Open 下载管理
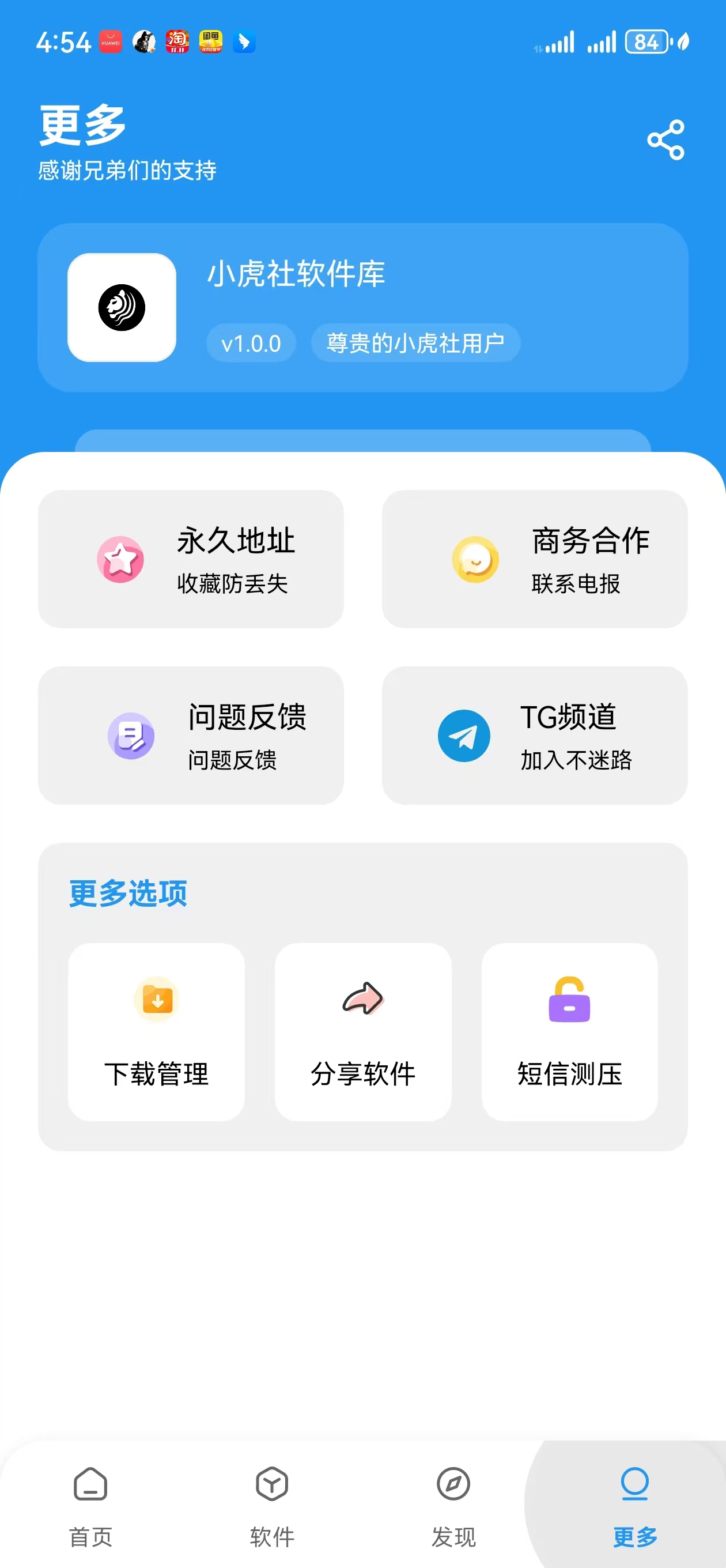 [x=156, y=1032]
